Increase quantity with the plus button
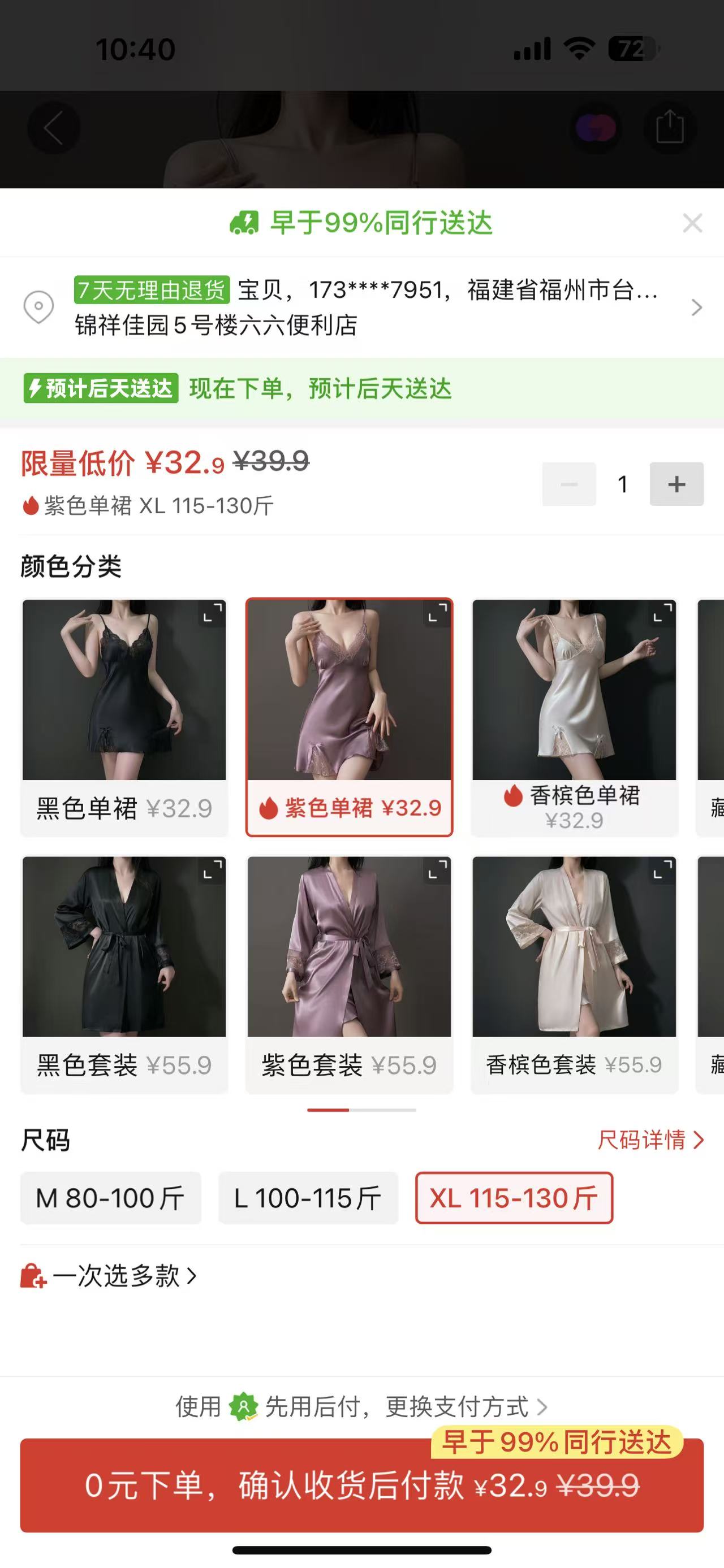 676,484
